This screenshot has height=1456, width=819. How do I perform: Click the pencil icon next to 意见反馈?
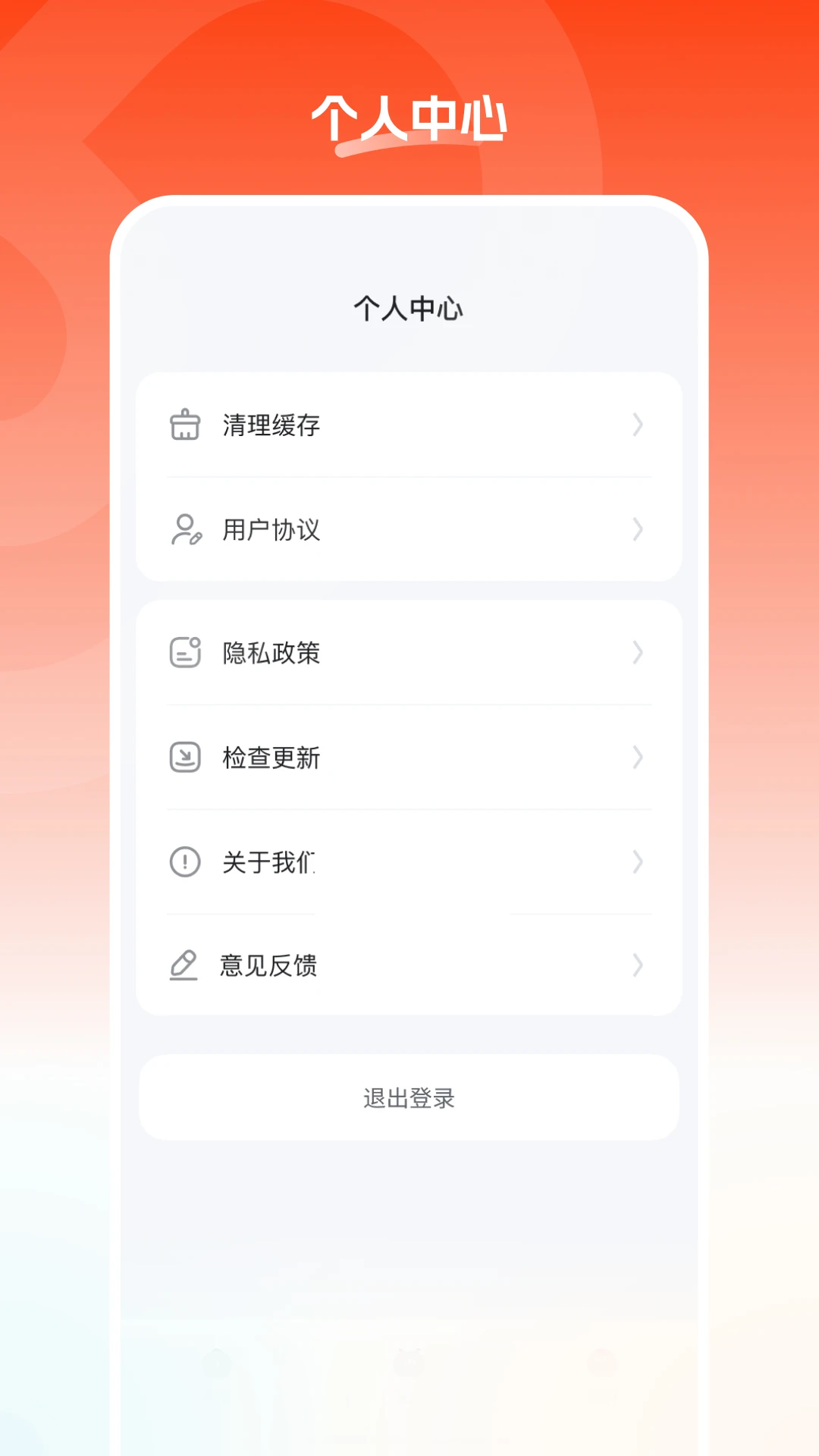(184, 966)
